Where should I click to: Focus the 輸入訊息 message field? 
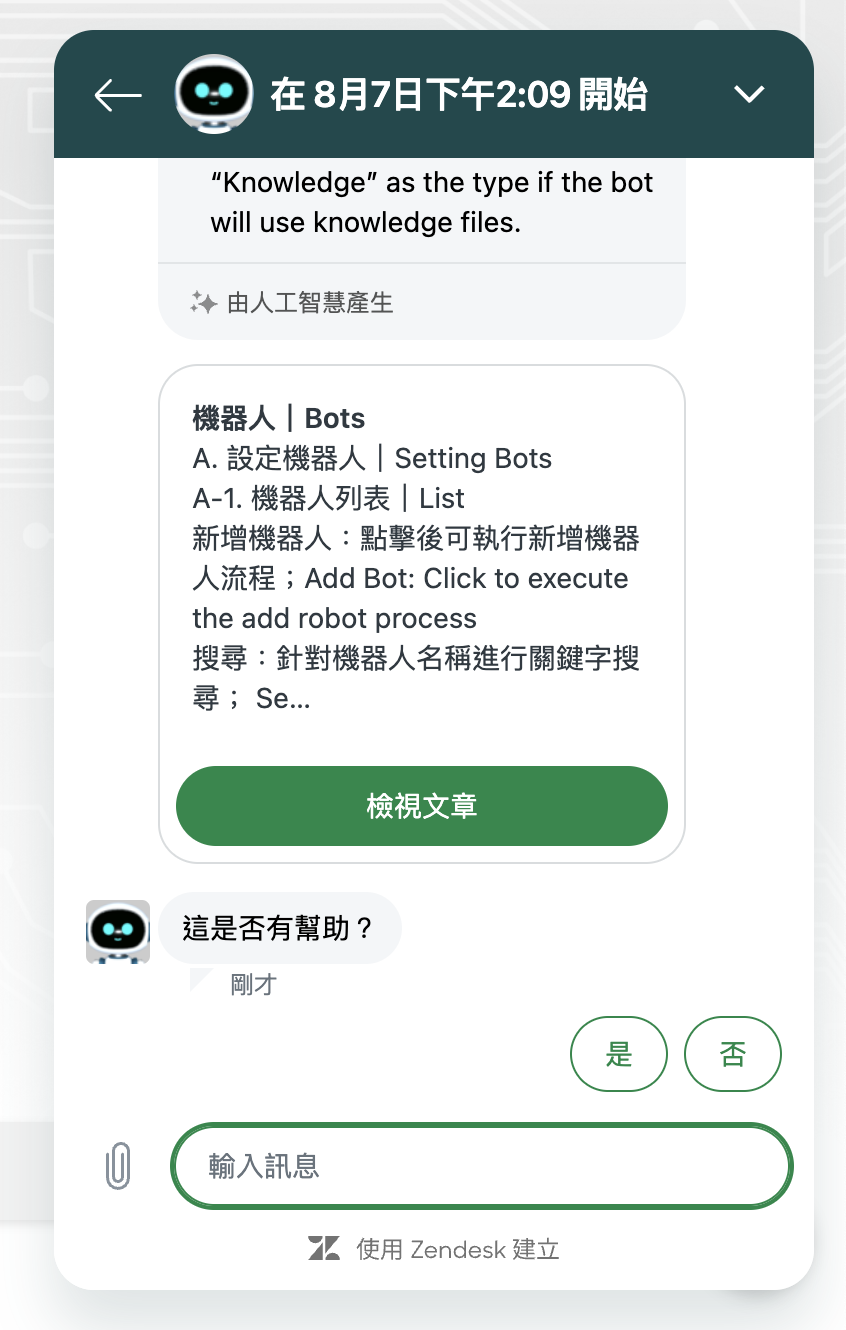coord(481,1166)
